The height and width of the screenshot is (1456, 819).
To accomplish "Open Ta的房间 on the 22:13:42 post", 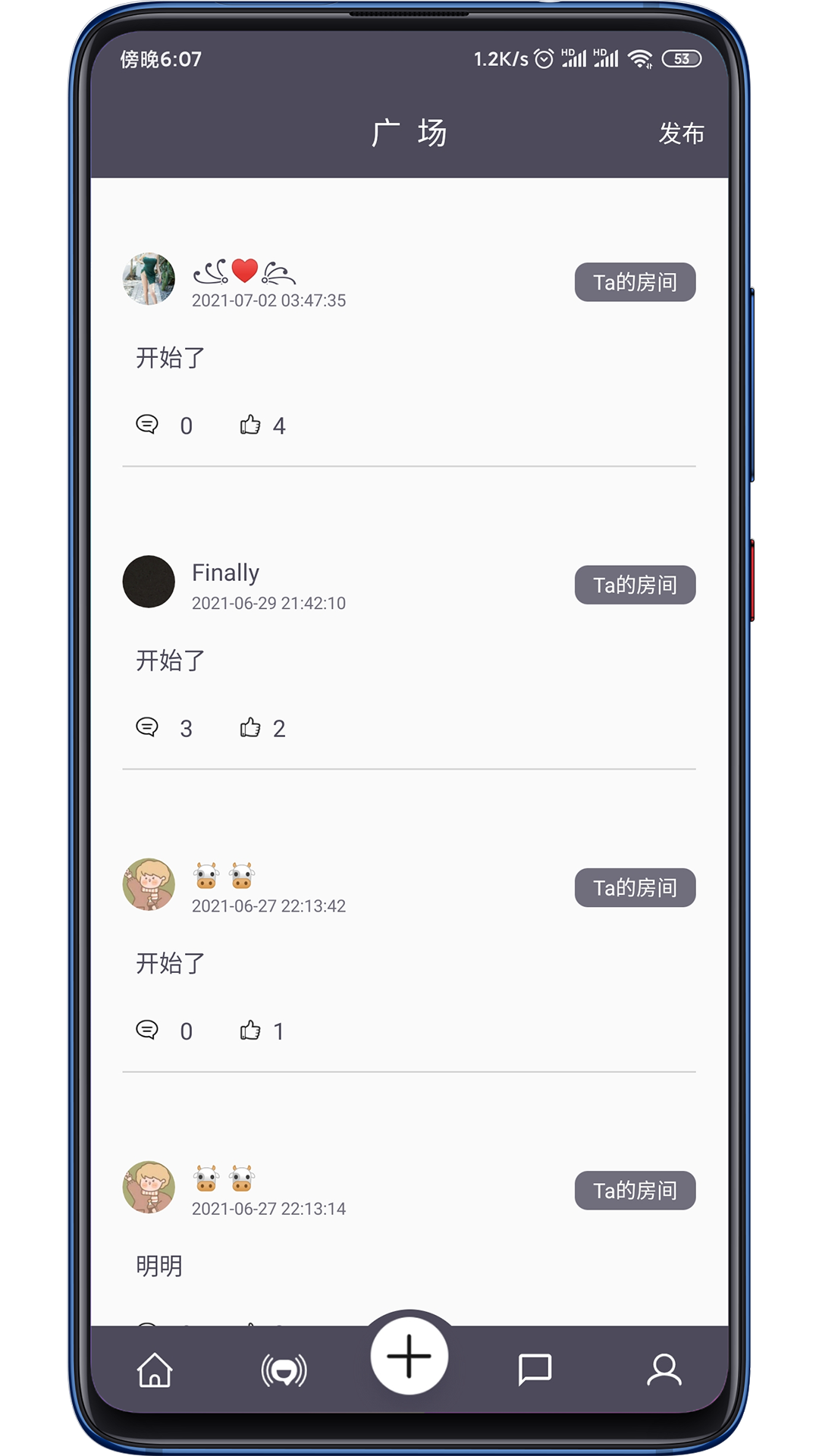I will point(635,887).
